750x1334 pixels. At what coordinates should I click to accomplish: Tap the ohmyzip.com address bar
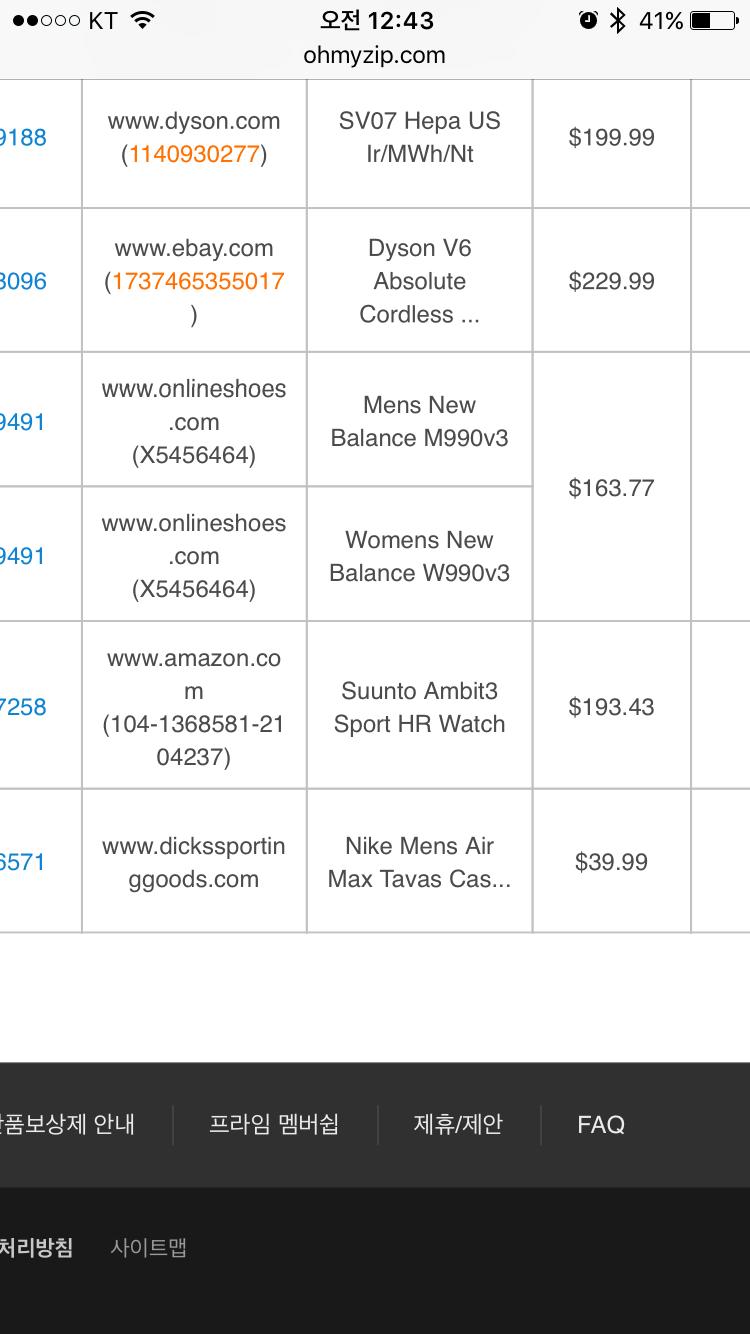coord(375,55)
